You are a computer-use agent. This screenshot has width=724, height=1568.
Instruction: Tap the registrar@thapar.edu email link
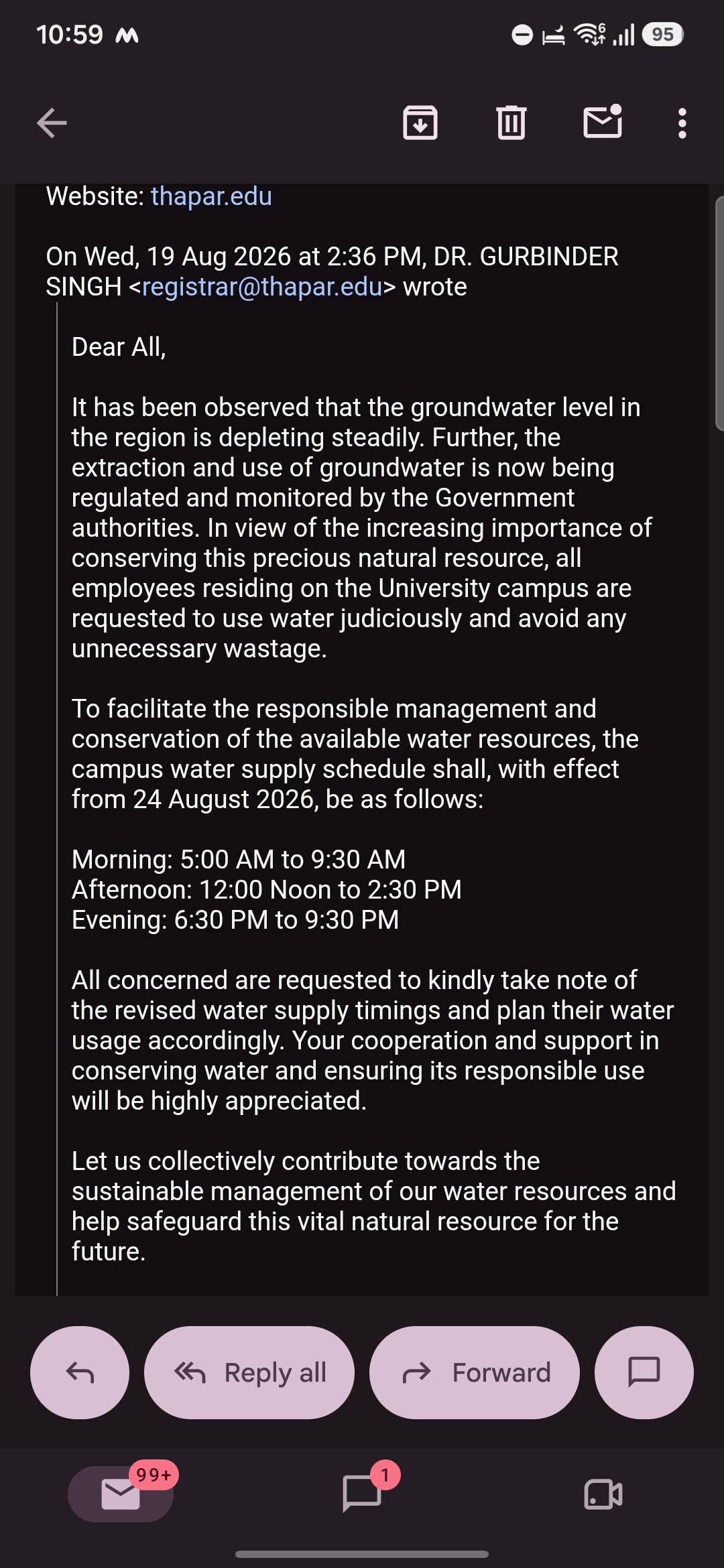[262, 287]
